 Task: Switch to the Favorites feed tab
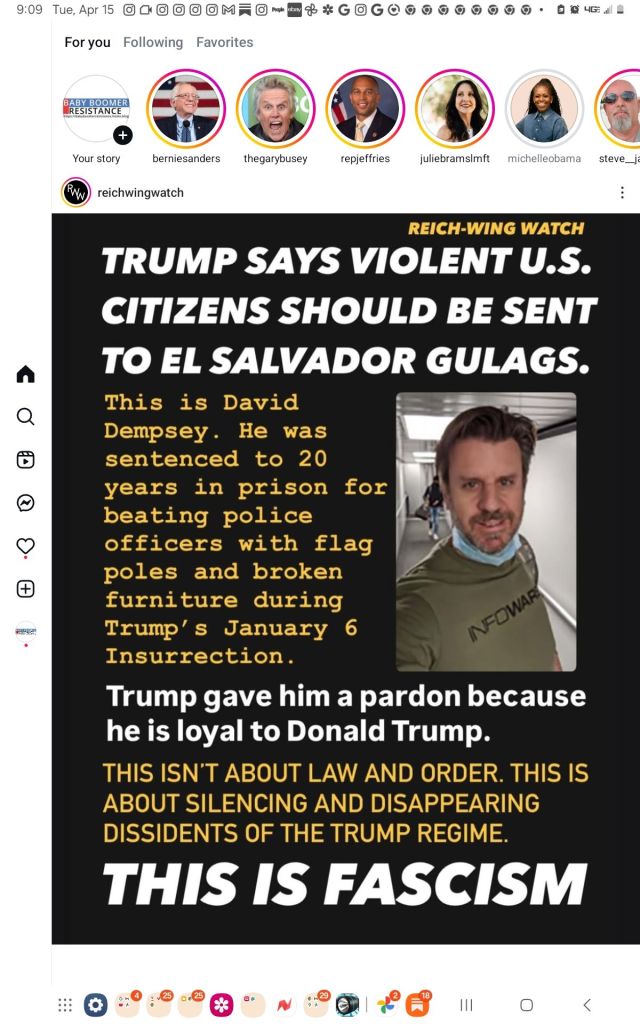[x=224, y=42]
